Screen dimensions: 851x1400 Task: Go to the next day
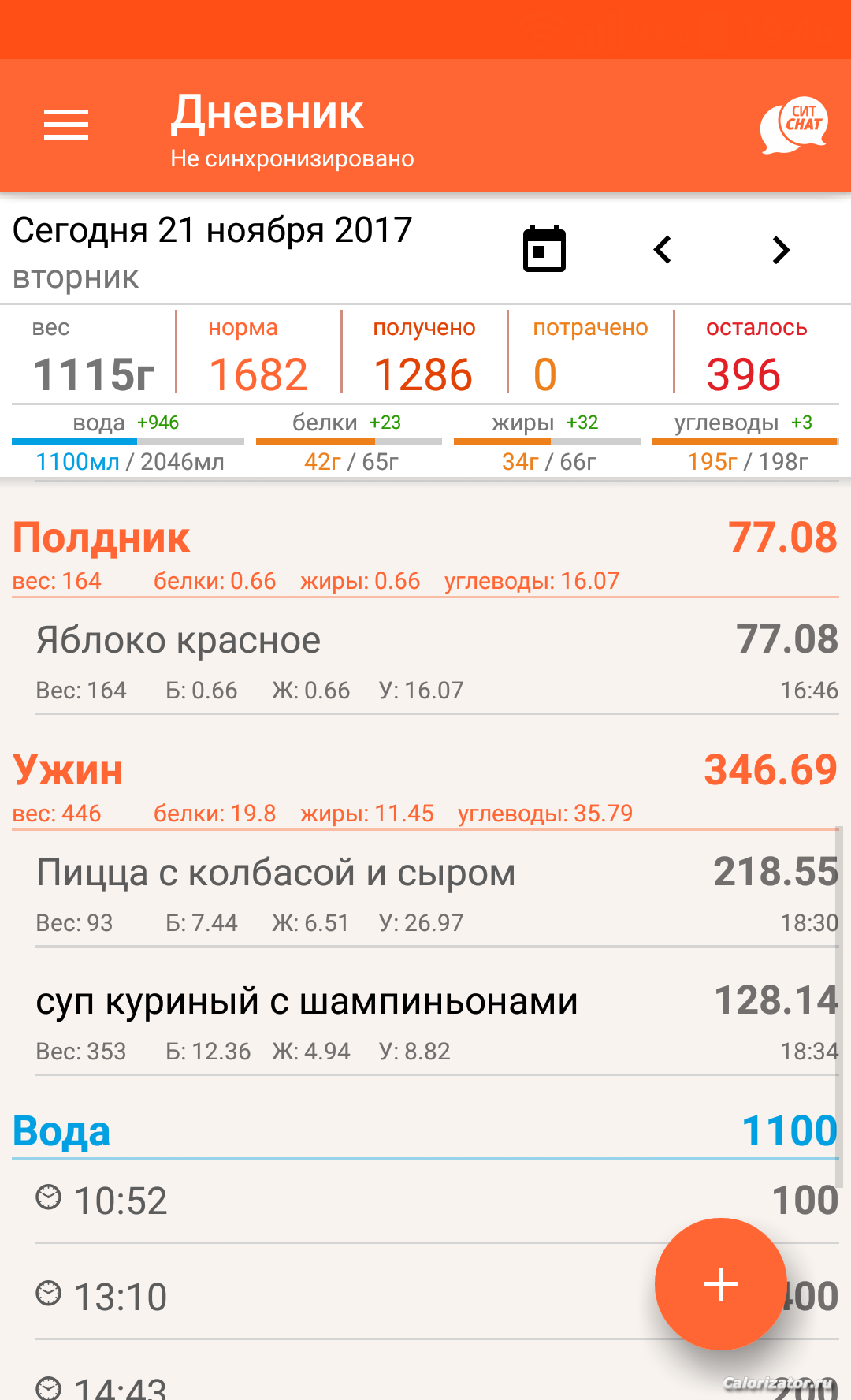(781, 250)
